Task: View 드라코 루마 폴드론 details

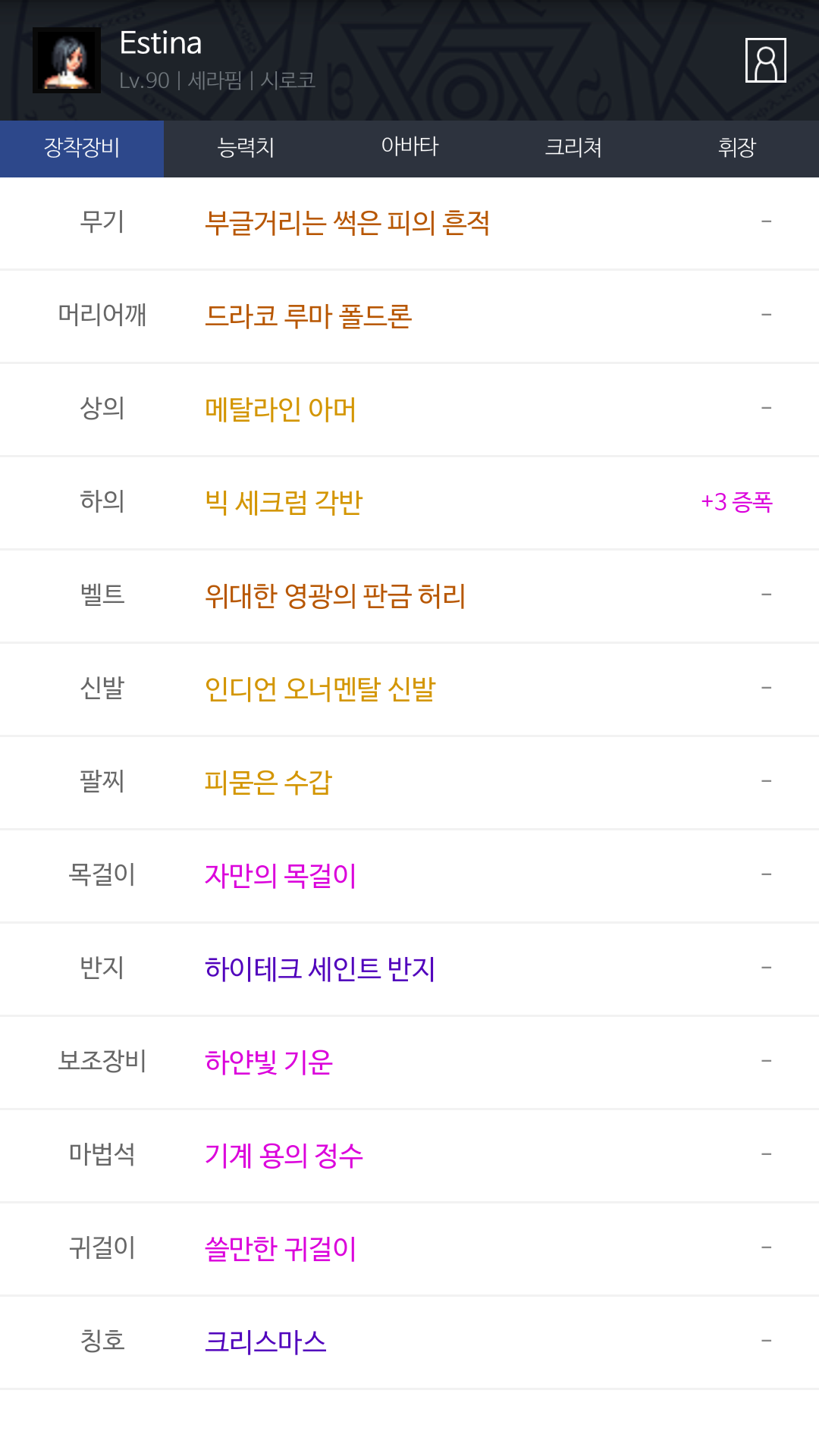Action: 309,315
